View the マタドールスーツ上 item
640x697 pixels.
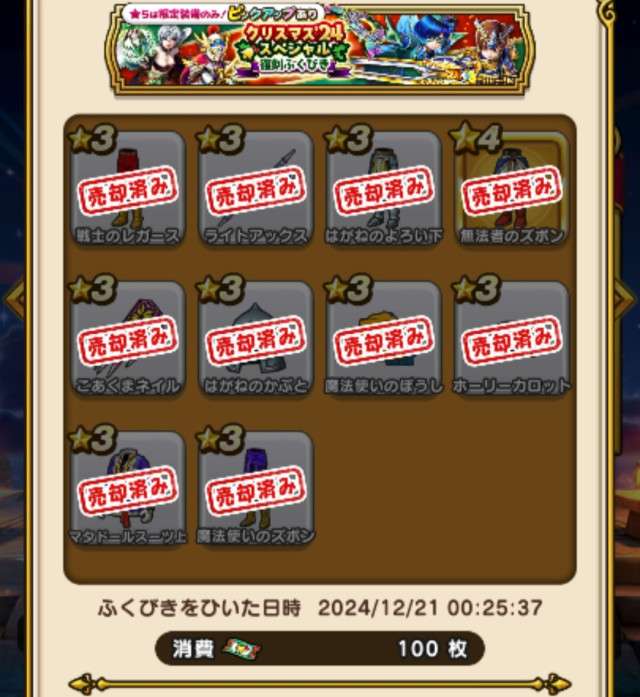(127, 490)
